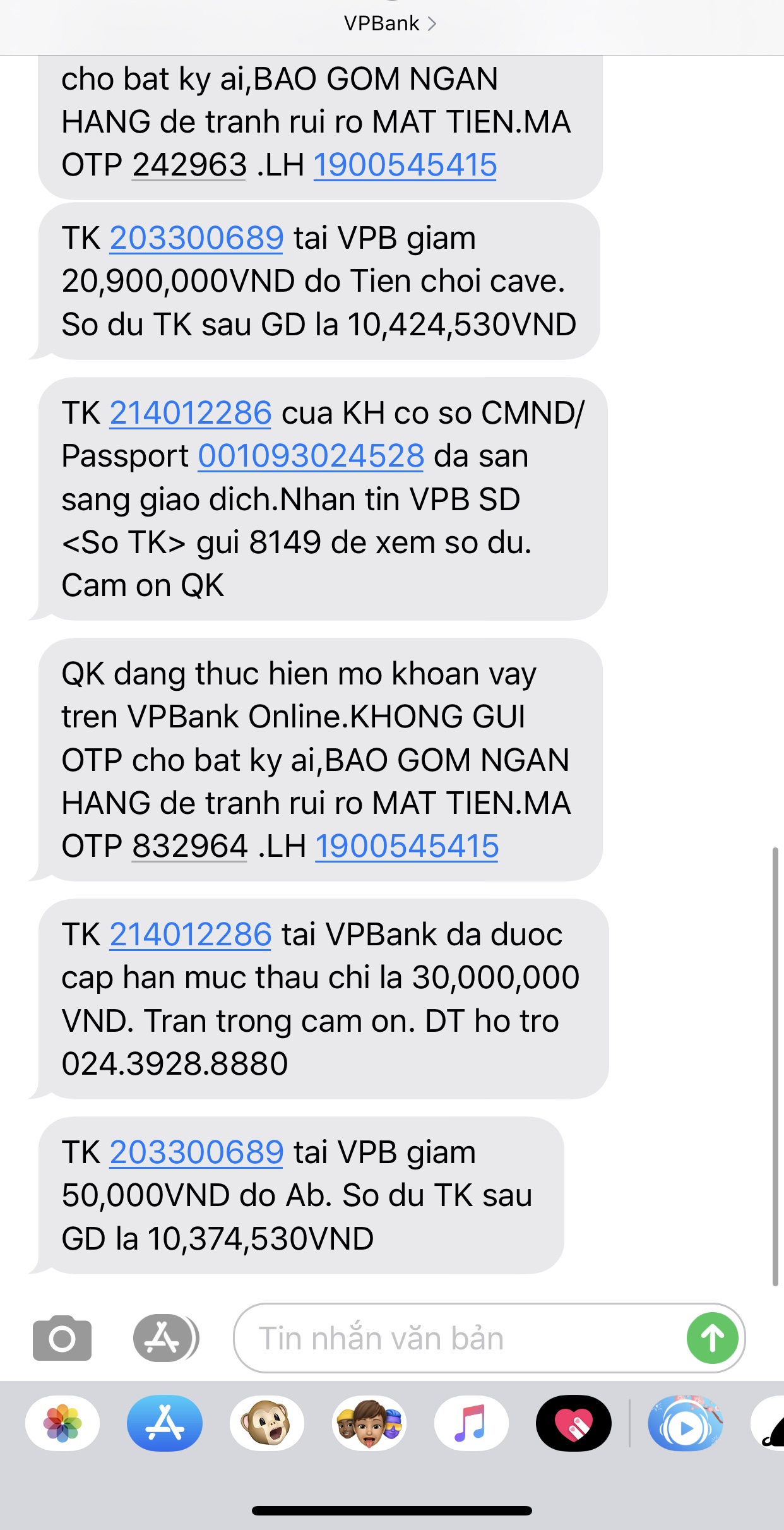
Task: Tap phone link after OTP 832964
Action: click(x=407, y=847)
